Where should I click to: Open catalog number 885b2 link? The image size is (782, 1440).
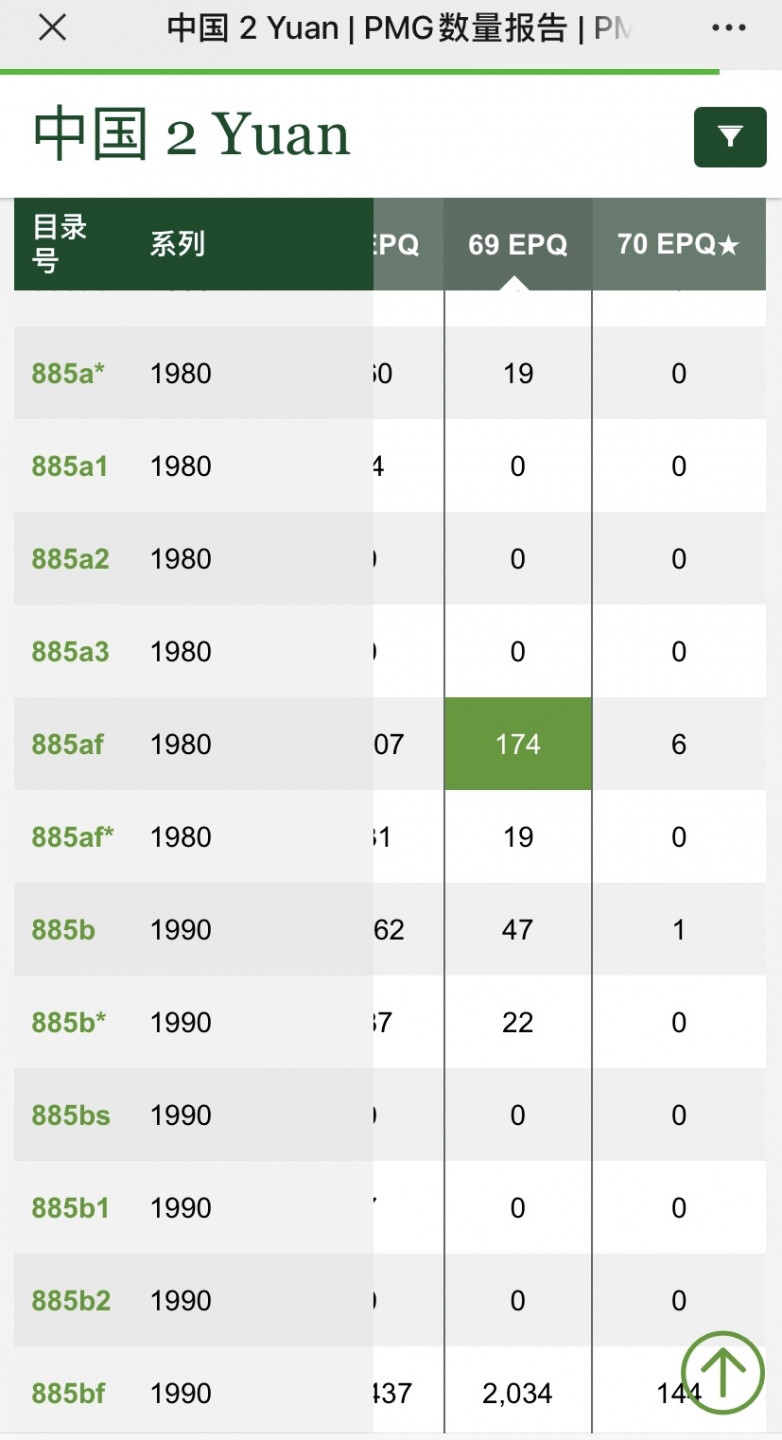click(x=70, y=1301)
